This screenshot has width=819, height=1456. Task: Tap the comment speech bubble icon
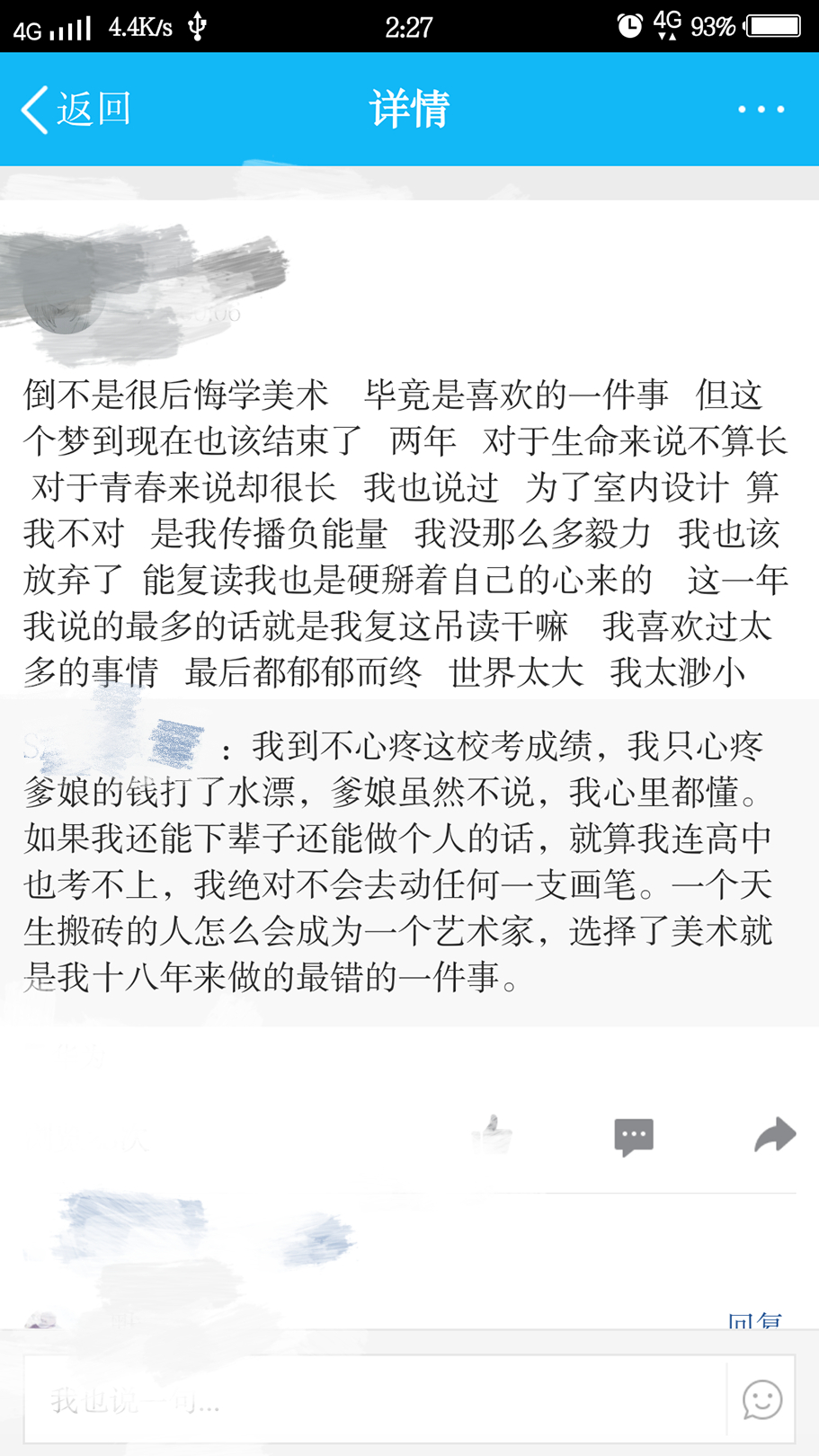(x=634, y=1136)
